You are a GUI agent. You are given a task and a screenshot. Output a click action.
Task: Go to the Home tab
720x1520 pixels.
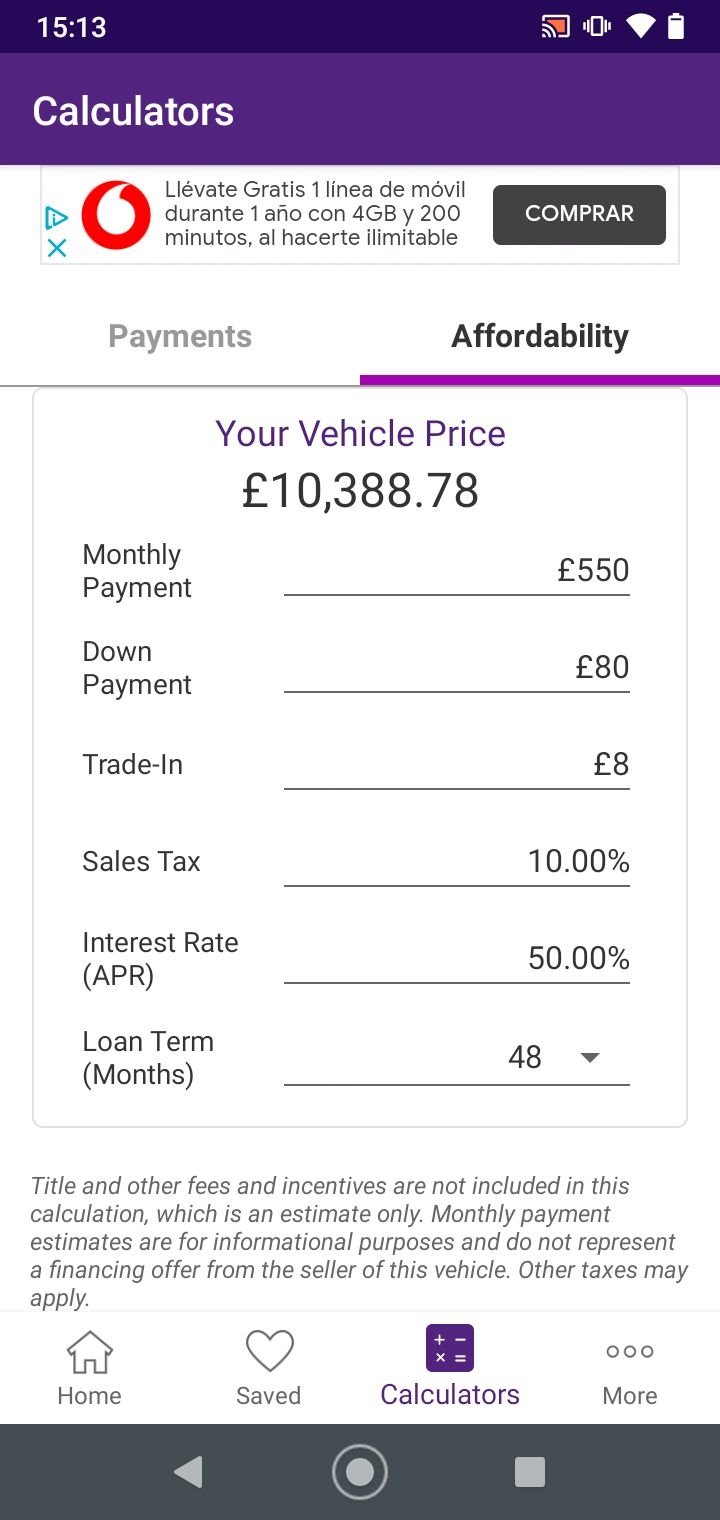90,1368
